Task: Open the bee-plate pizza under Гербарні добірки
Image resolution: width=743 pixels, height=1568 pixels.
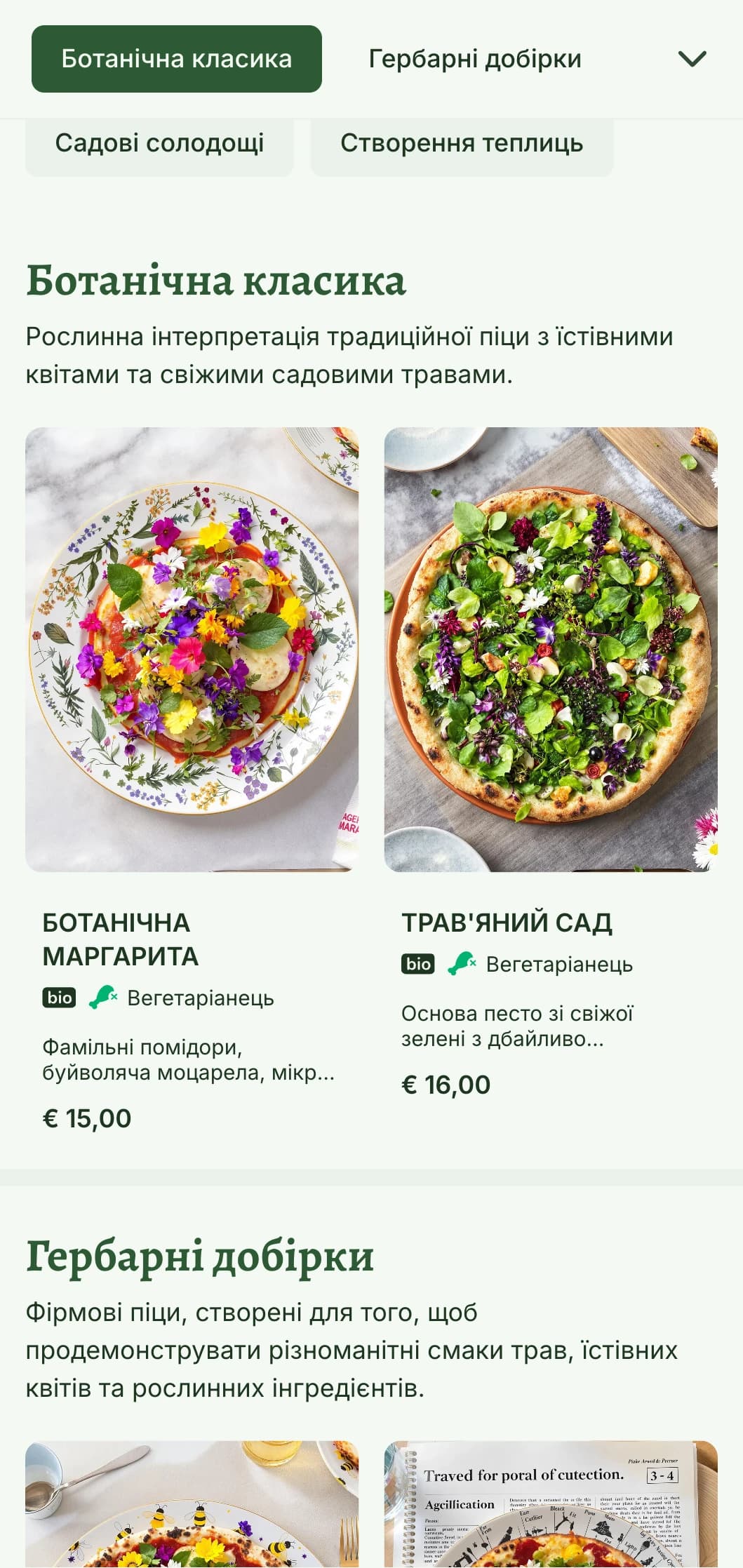Action: tap(192, 1505)
